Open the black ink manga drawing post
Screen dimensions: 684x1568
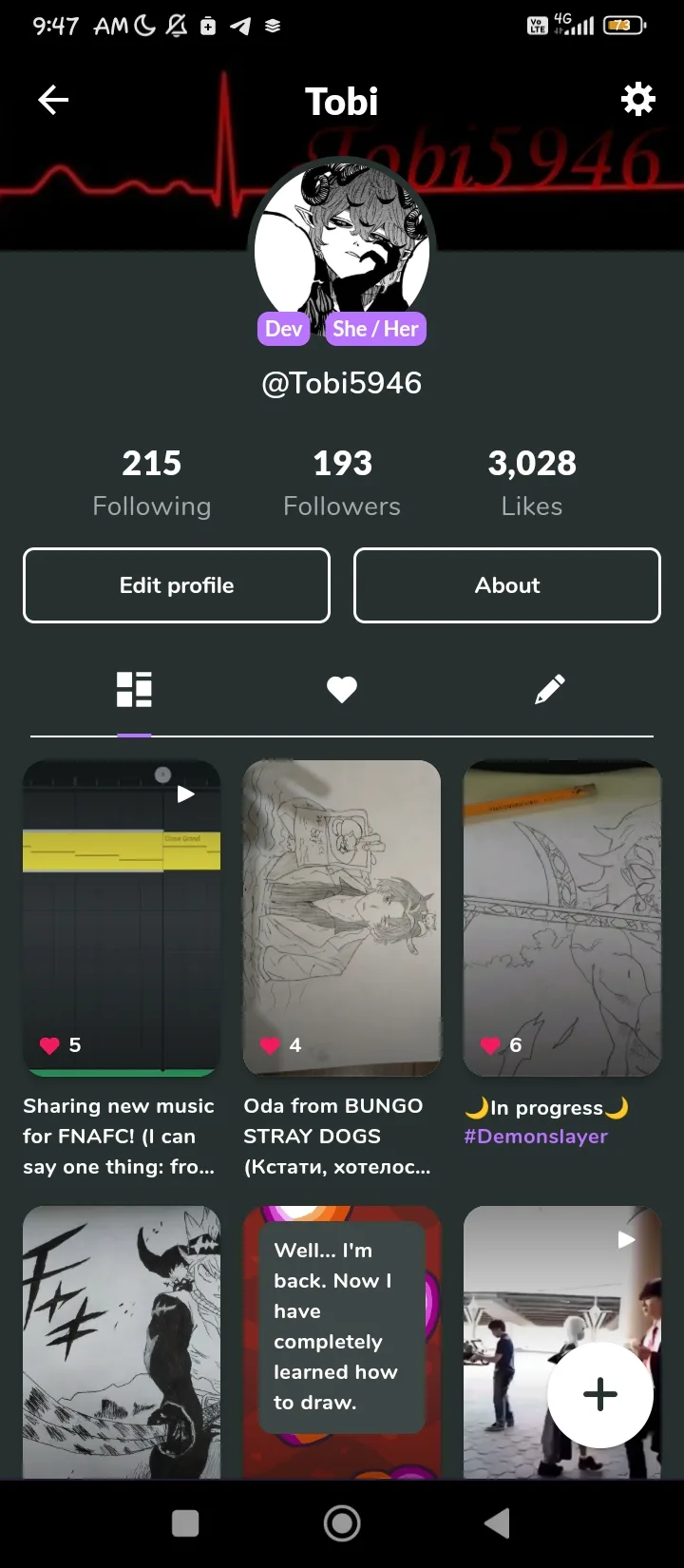point(122,1340)
